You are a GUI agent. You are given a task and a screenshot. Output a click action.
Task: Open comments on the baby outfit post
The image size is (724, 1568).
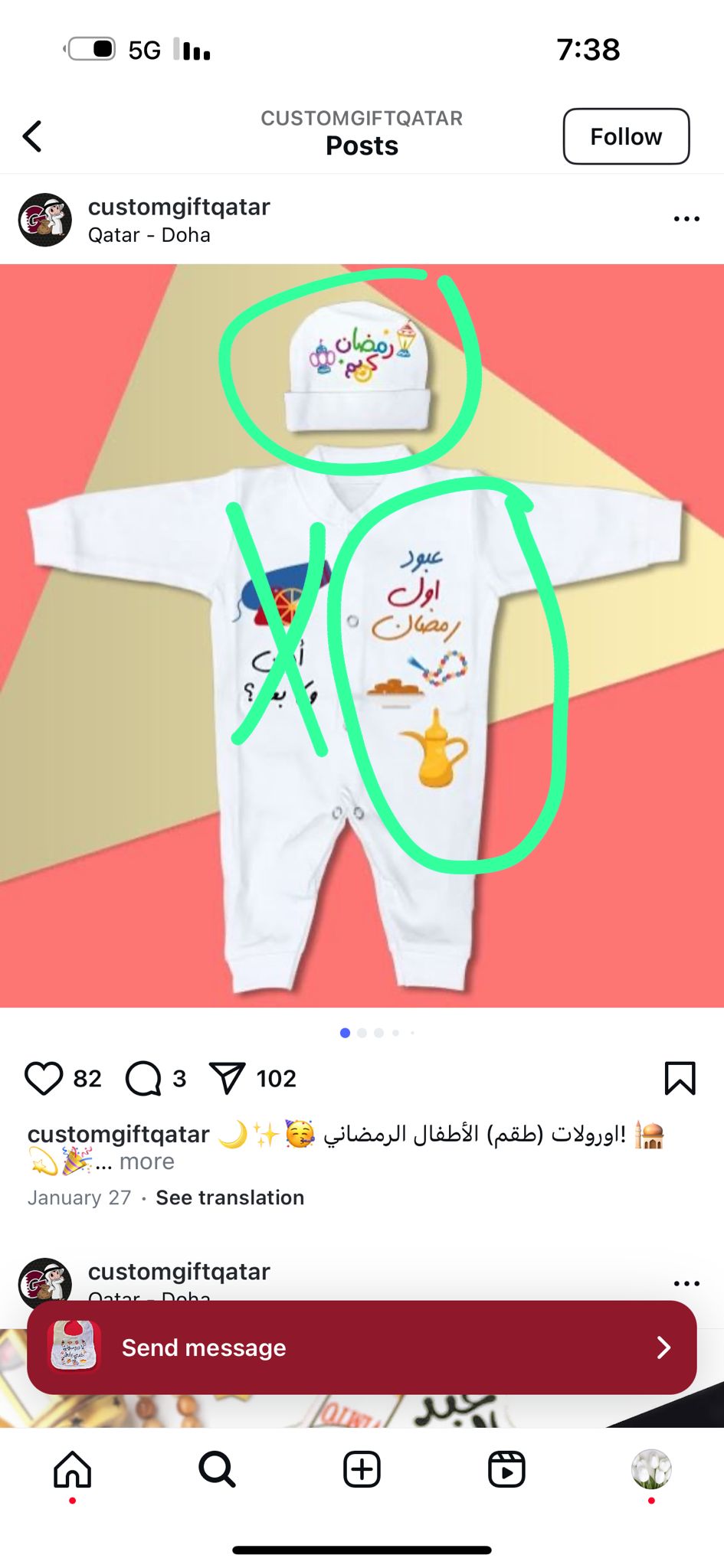(x=143, y=1078)
